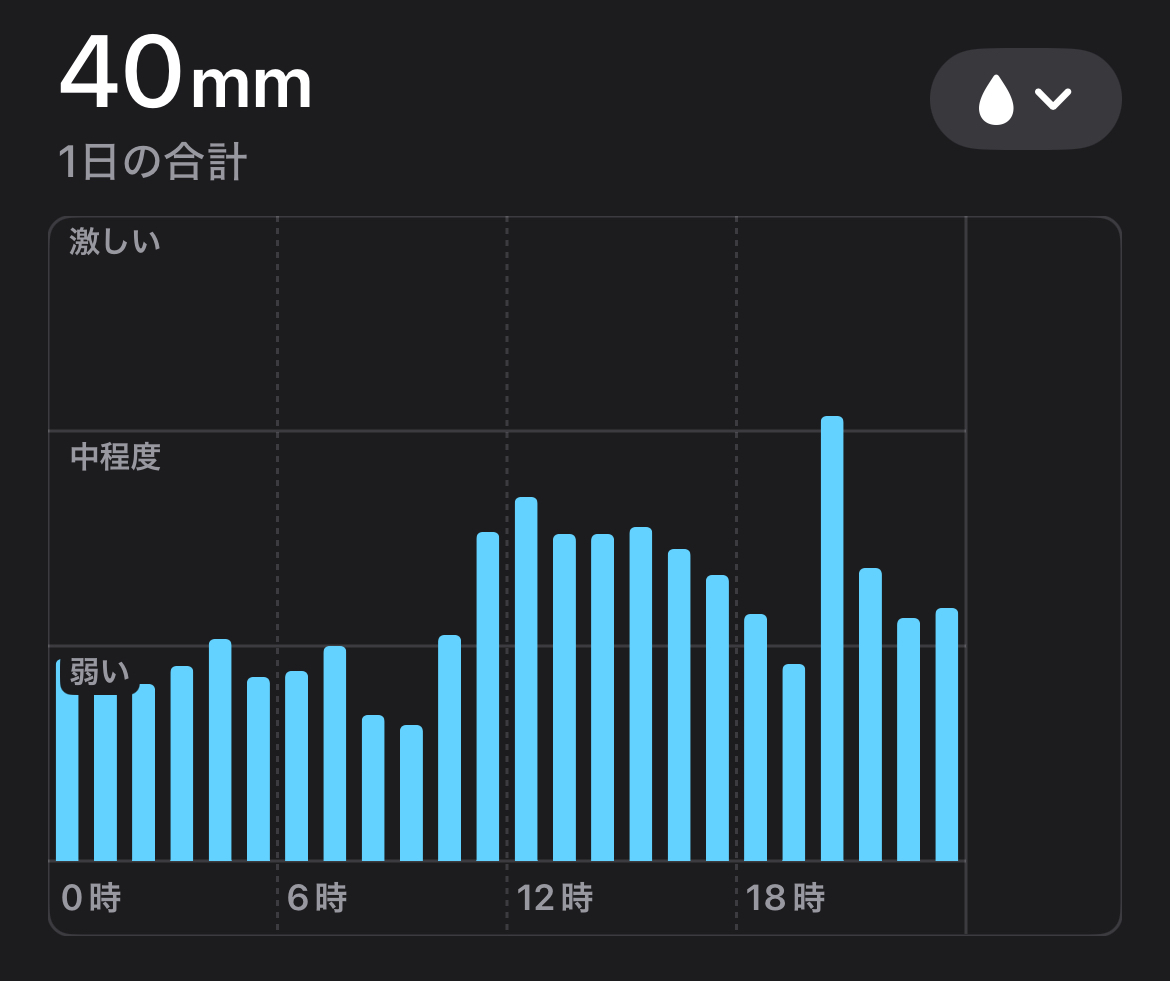1170x981 pixels.
Task: Open the precipitation condition dropdown
Action: pos(1025,99)
